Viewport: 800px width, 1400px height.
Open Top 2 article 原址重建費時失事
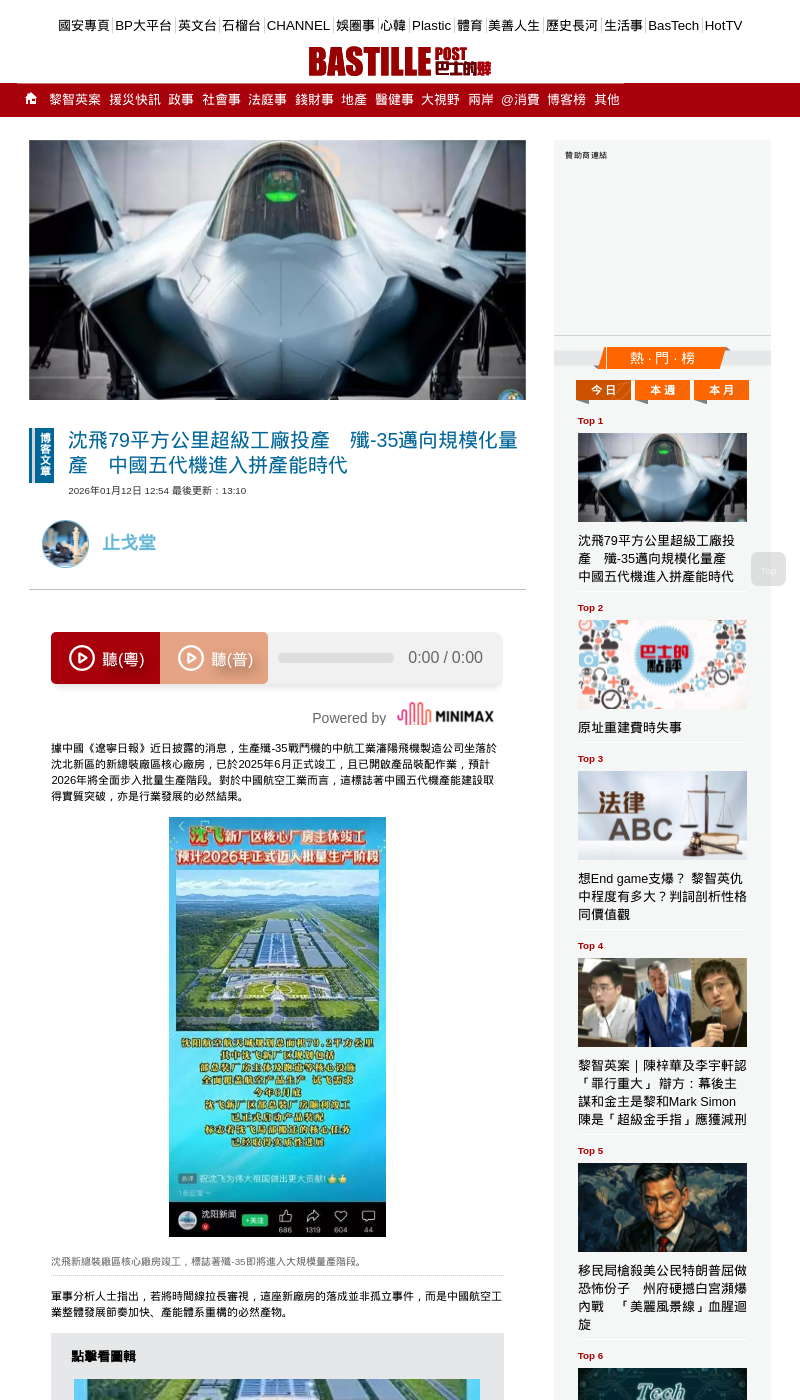tap(629, 727)
